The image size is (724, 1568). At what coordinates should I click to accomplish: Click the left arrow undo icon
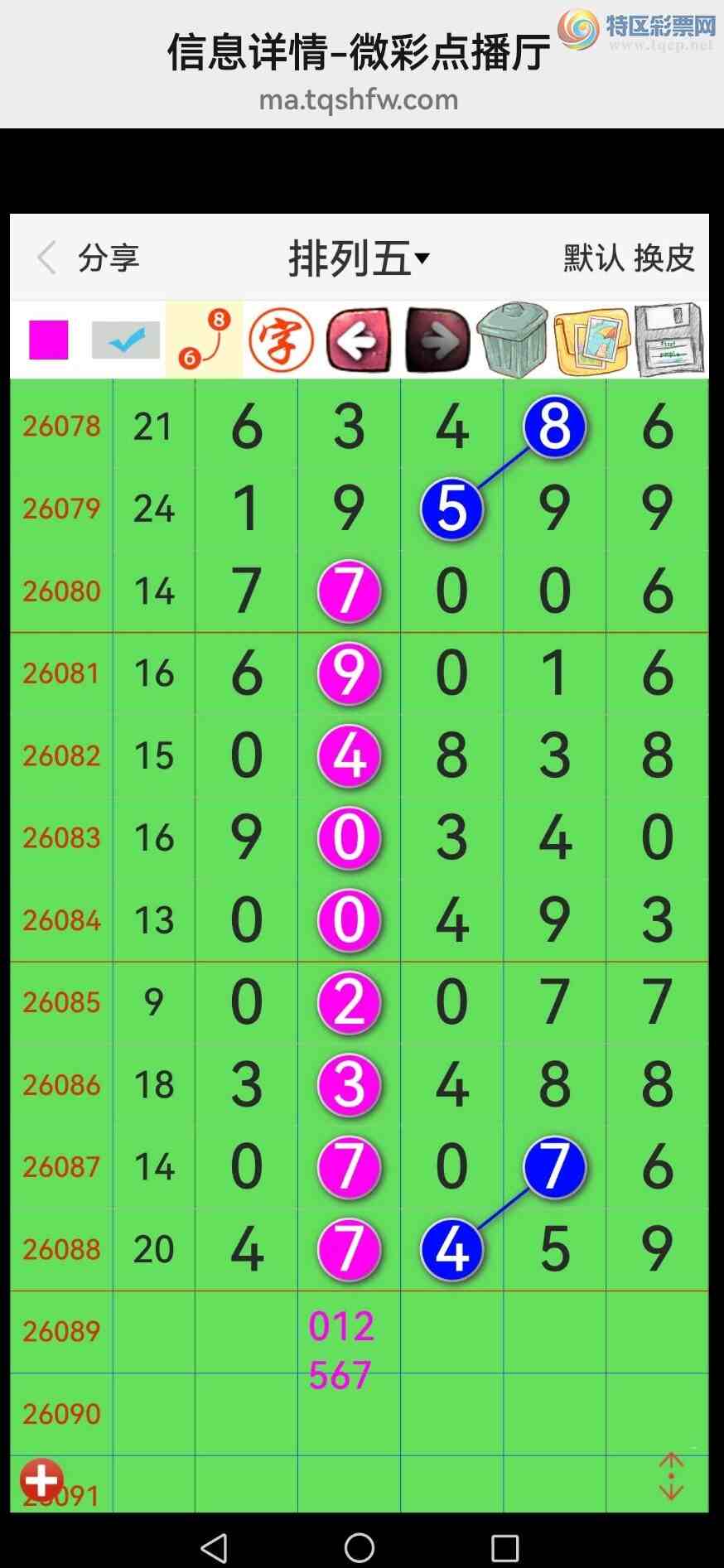358,340
